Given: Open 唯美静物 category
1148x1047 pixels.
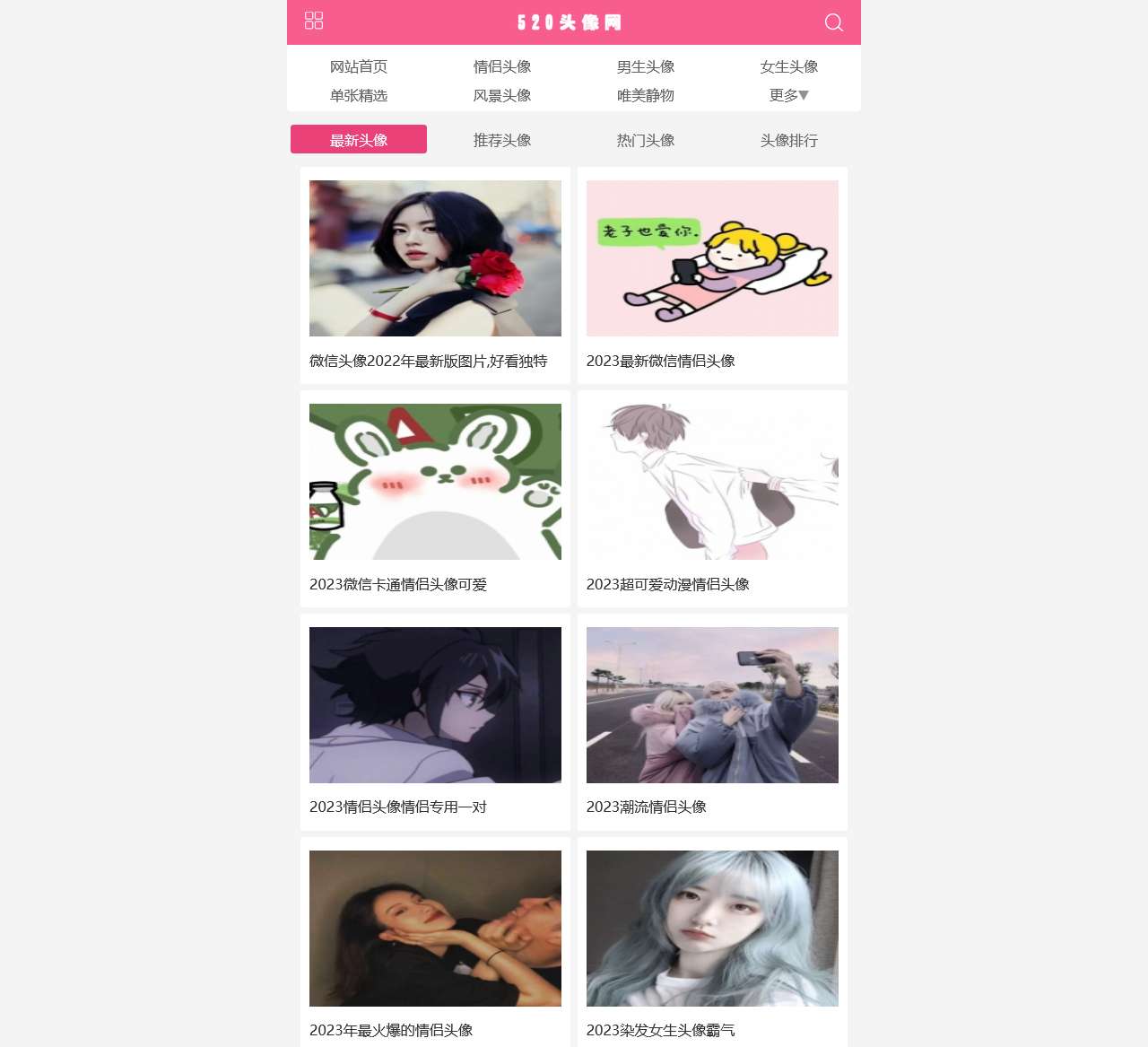Looking at the screenshot, I should coord(646,96).
